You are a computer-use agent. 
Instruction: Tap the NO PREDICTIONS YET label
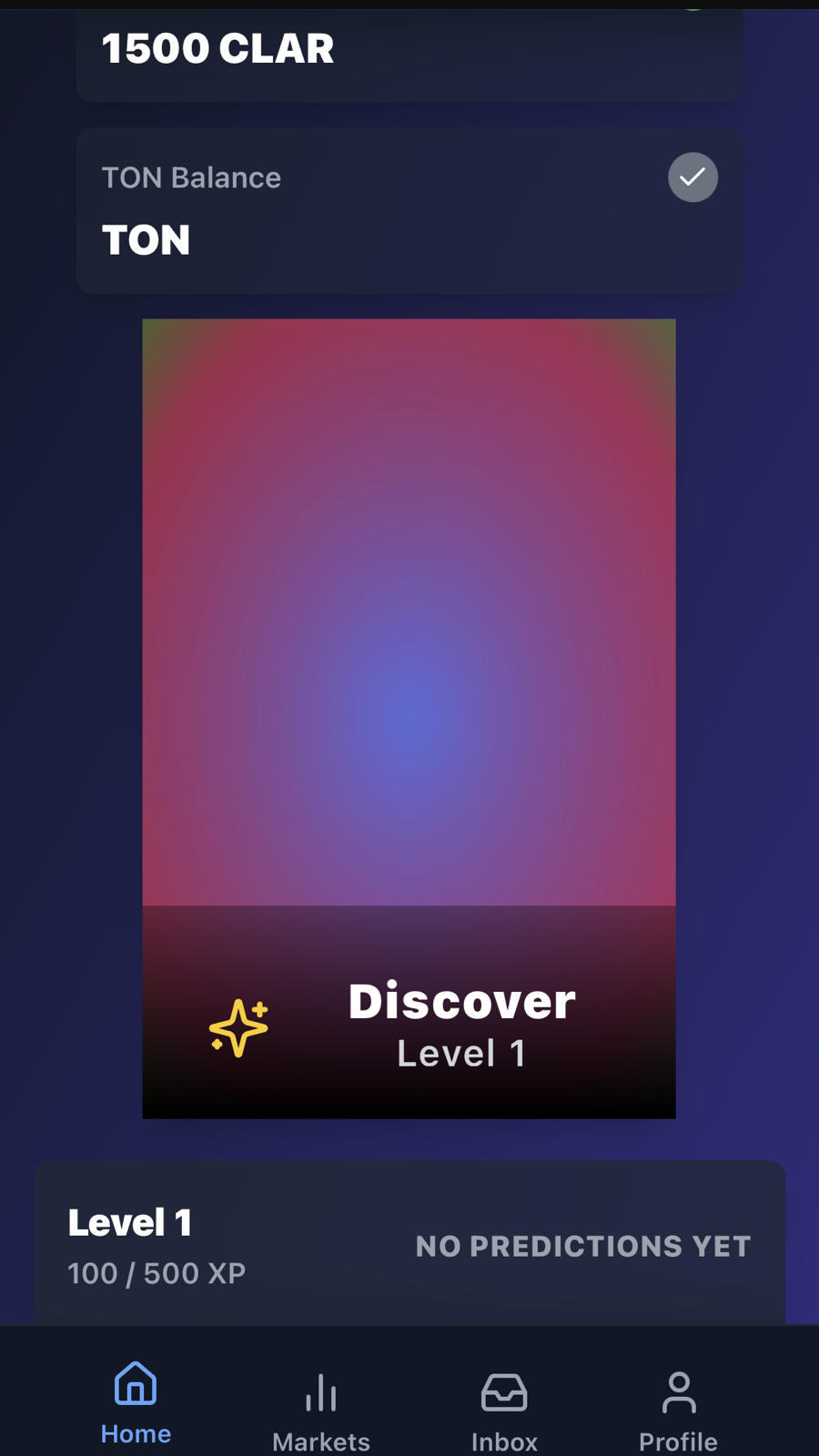[583, 1246]
